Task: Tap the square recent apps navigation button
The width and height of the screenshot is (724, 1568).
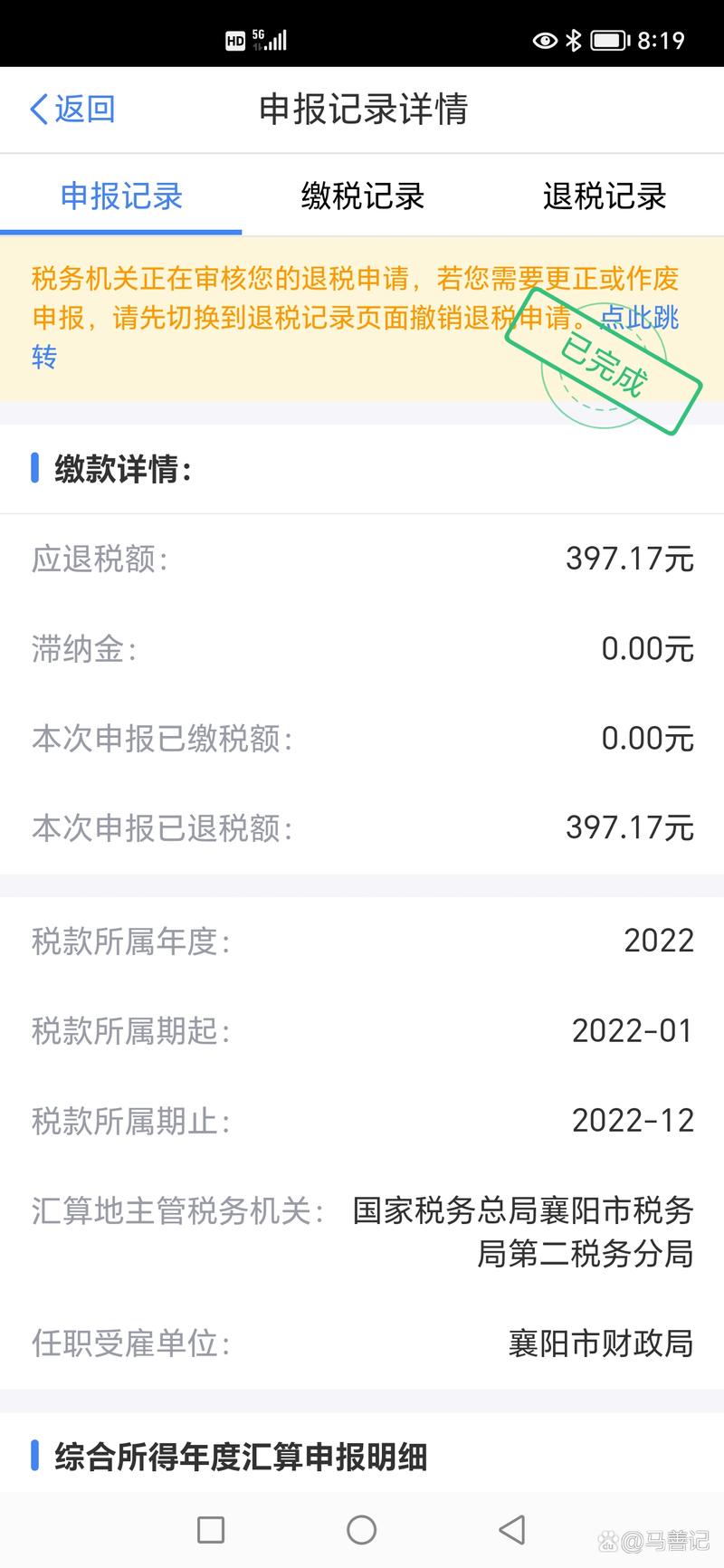Action: coord(211,1530)
